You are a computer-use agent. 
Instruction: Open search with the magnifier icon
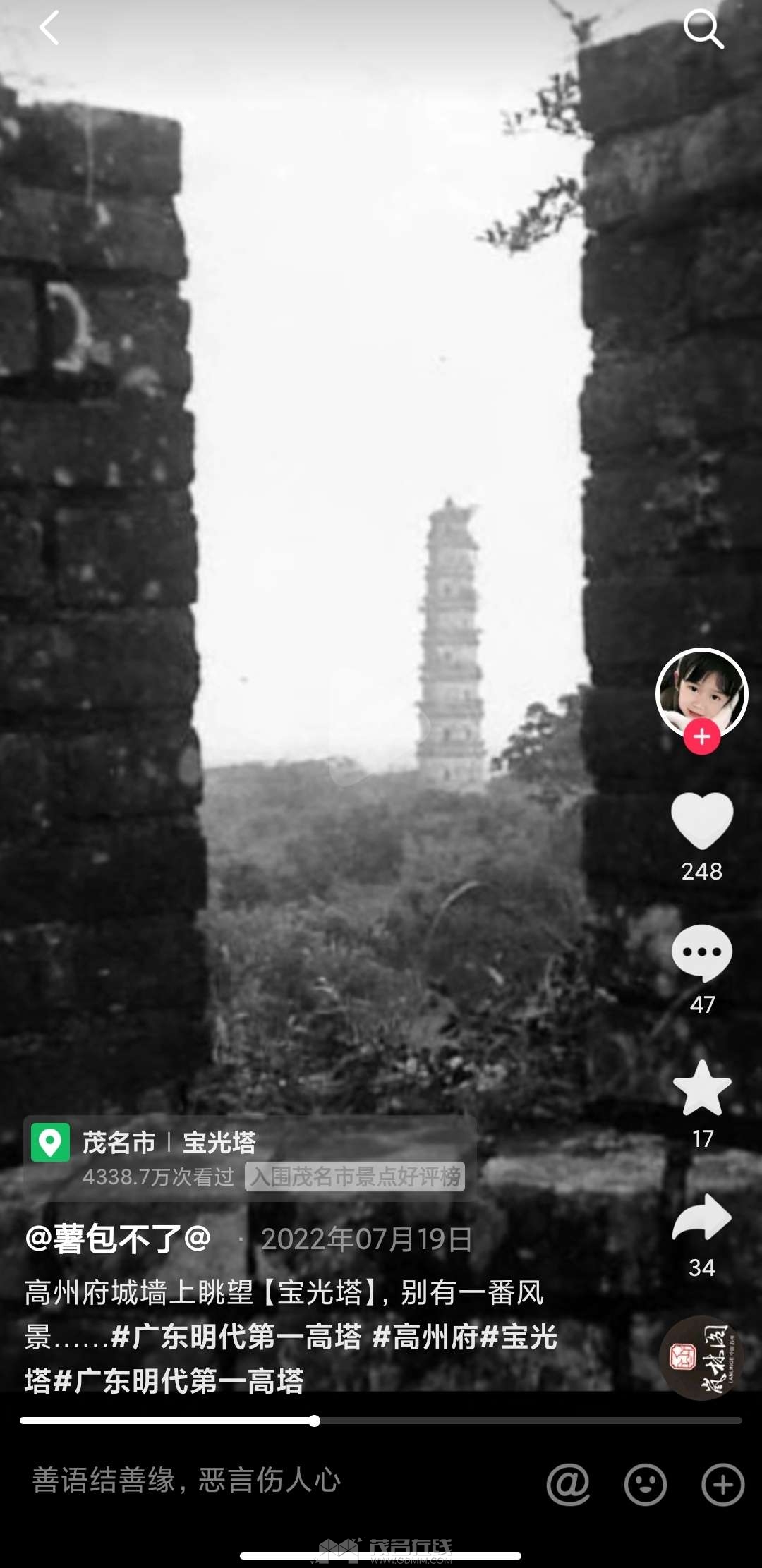click(x=703, y=30)
